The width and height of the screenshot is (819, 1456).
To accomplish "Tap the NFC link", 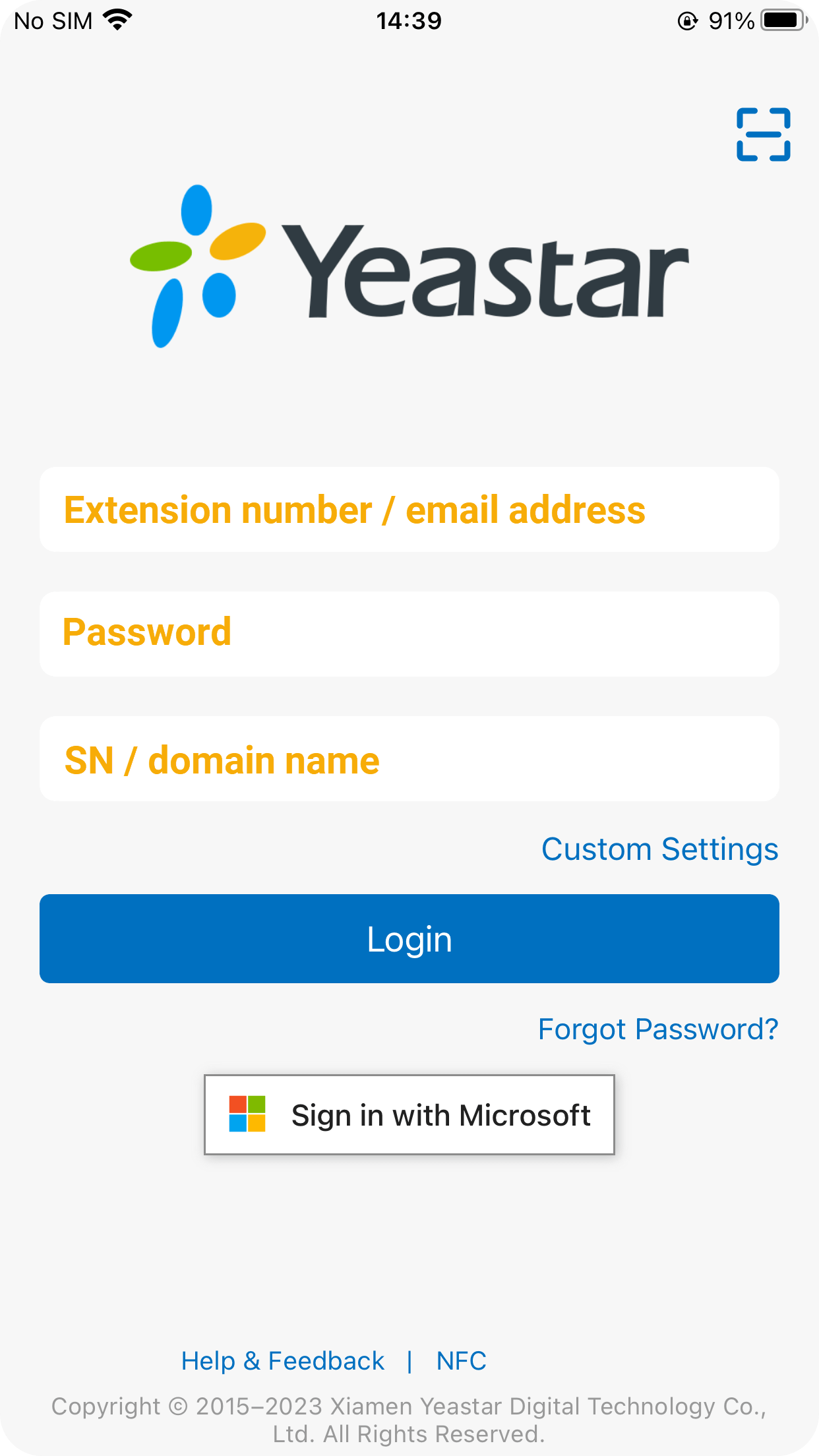I will (x=462, y=1361).
